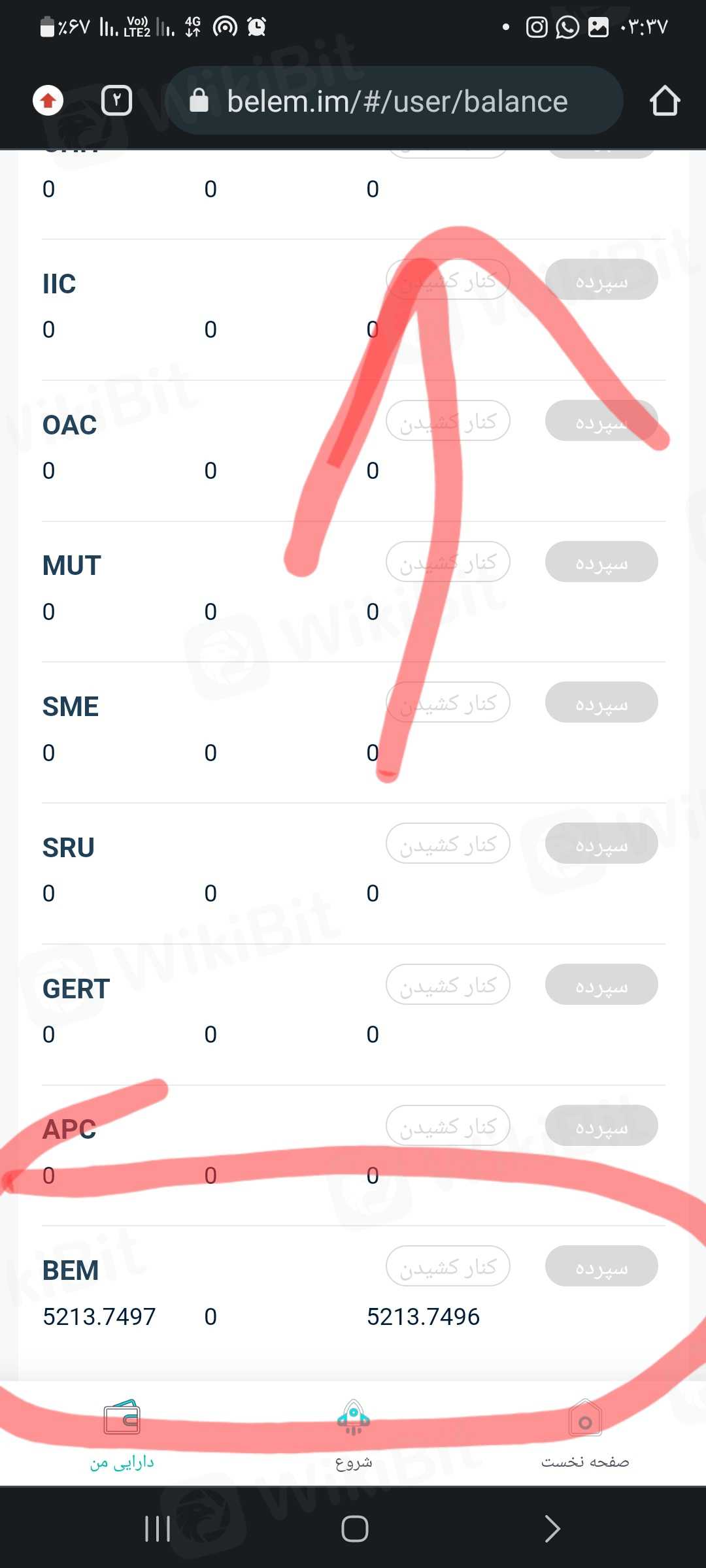Tap the deposit button for GERT

pyautogui.click(x=601, y=985)
